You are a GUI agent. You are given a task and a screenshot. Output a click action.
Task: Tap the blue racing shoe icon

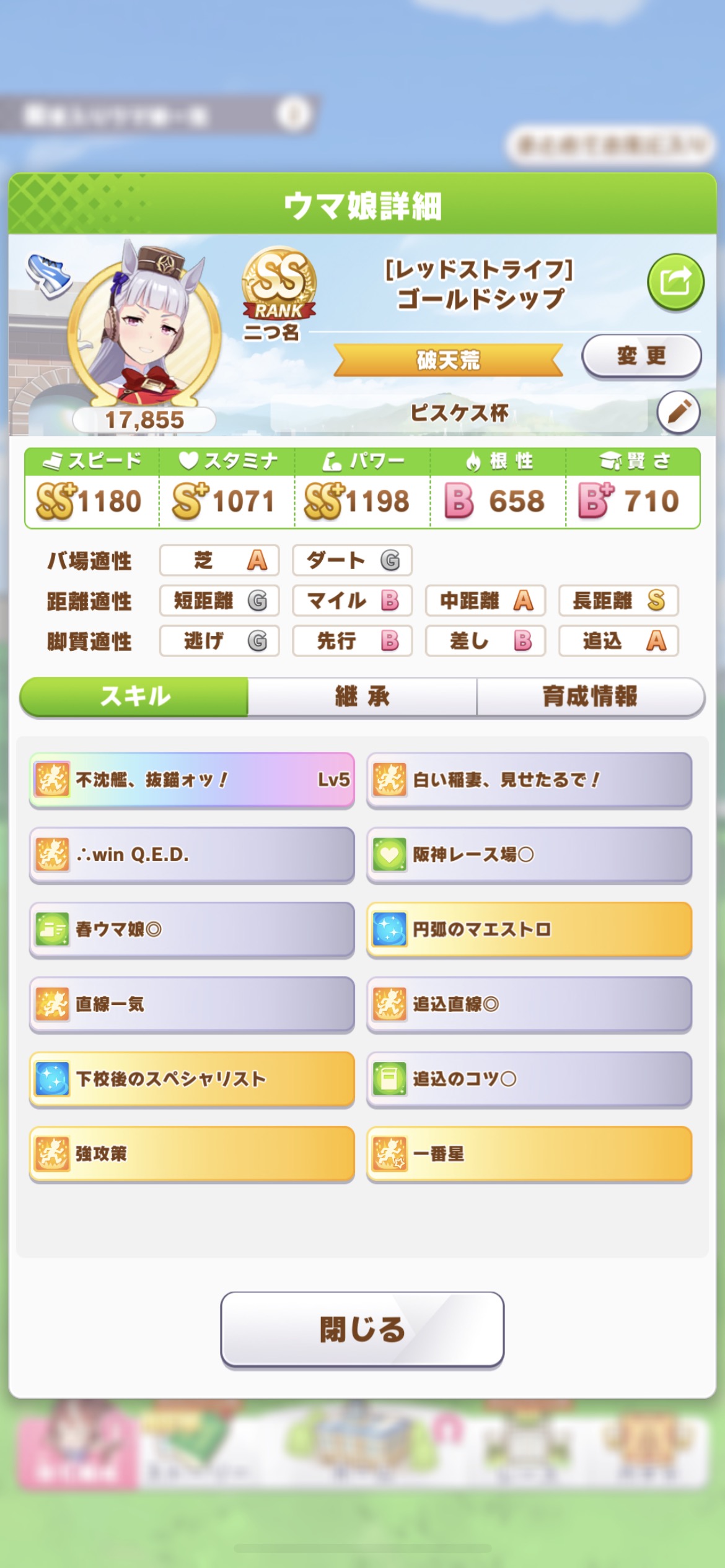point(48,274)
